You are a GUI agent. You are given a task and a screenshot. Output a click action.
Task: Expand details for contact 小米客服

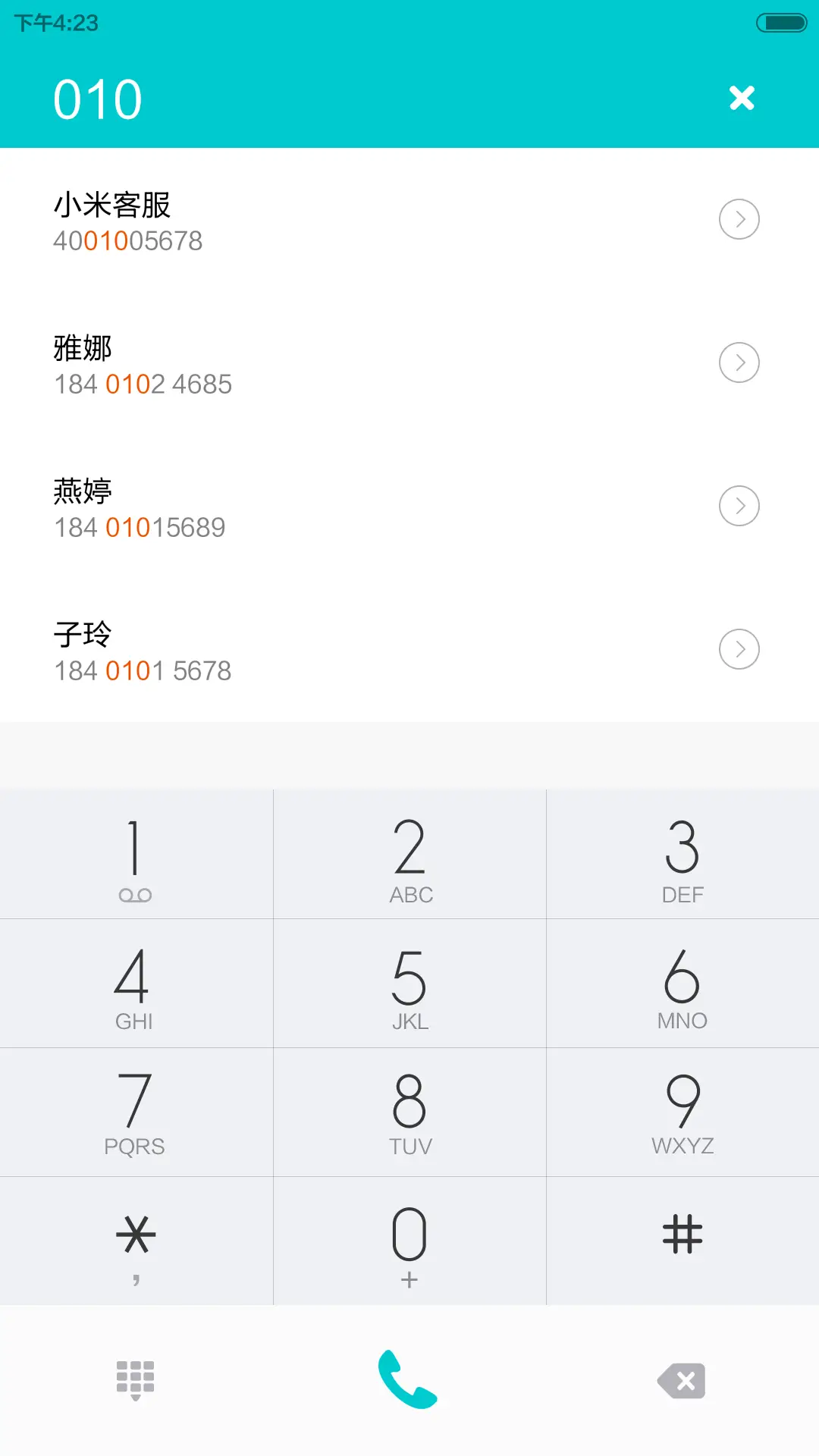[x=739, y=219]
